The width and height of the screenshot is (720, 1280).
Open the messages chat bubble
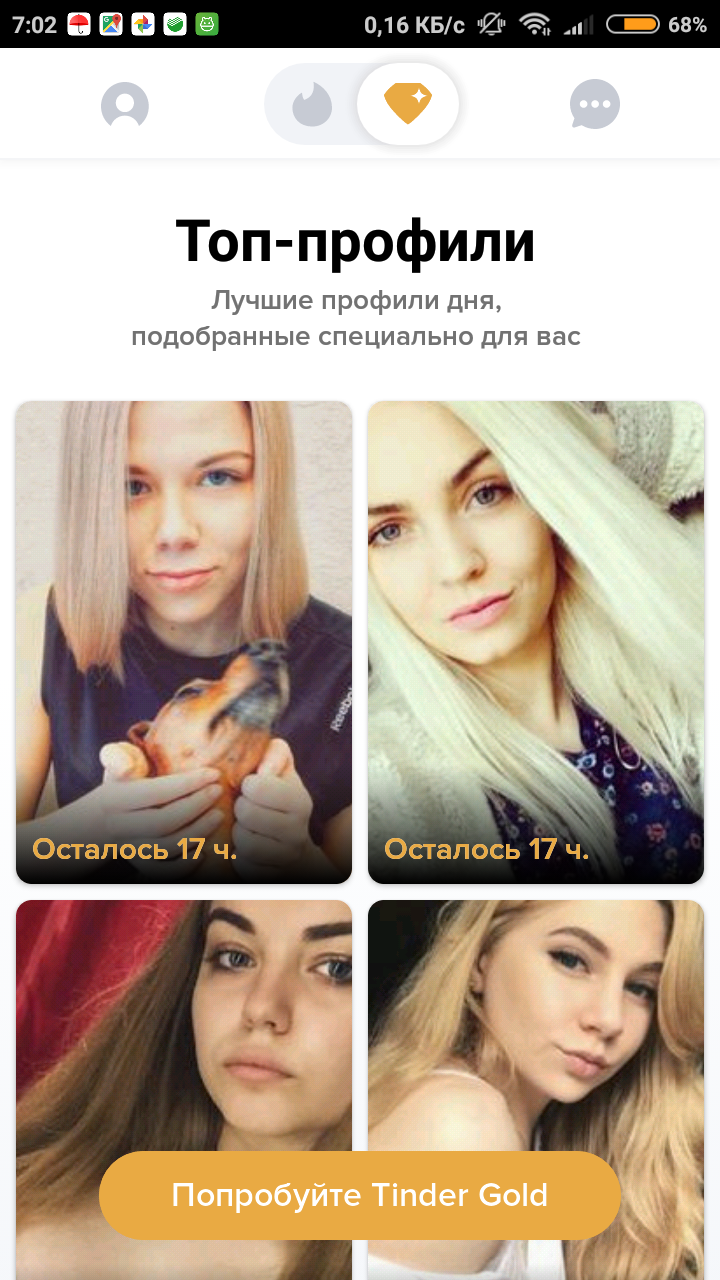click(x=595, y=105)
